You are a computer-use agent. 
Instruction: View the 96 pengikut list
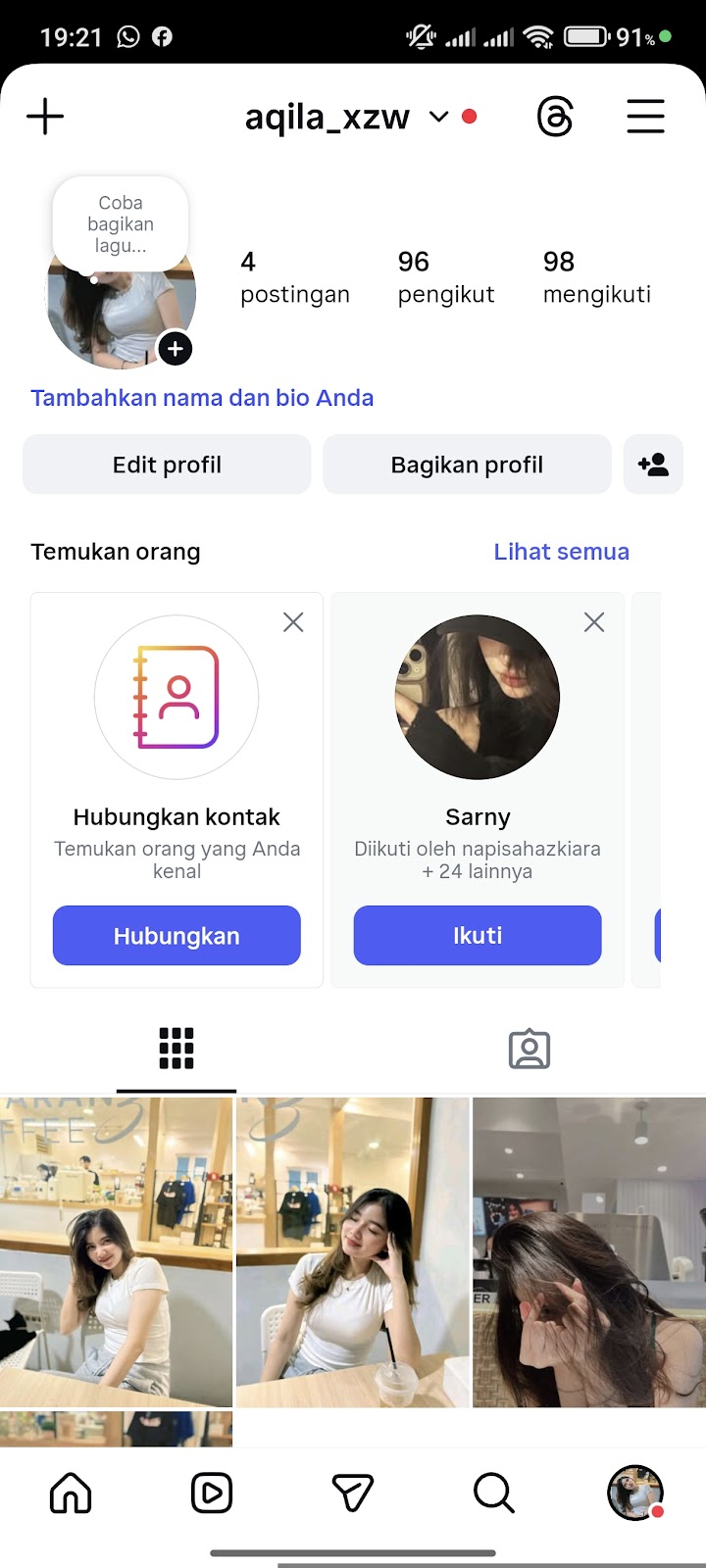click(x=445, y=277)
